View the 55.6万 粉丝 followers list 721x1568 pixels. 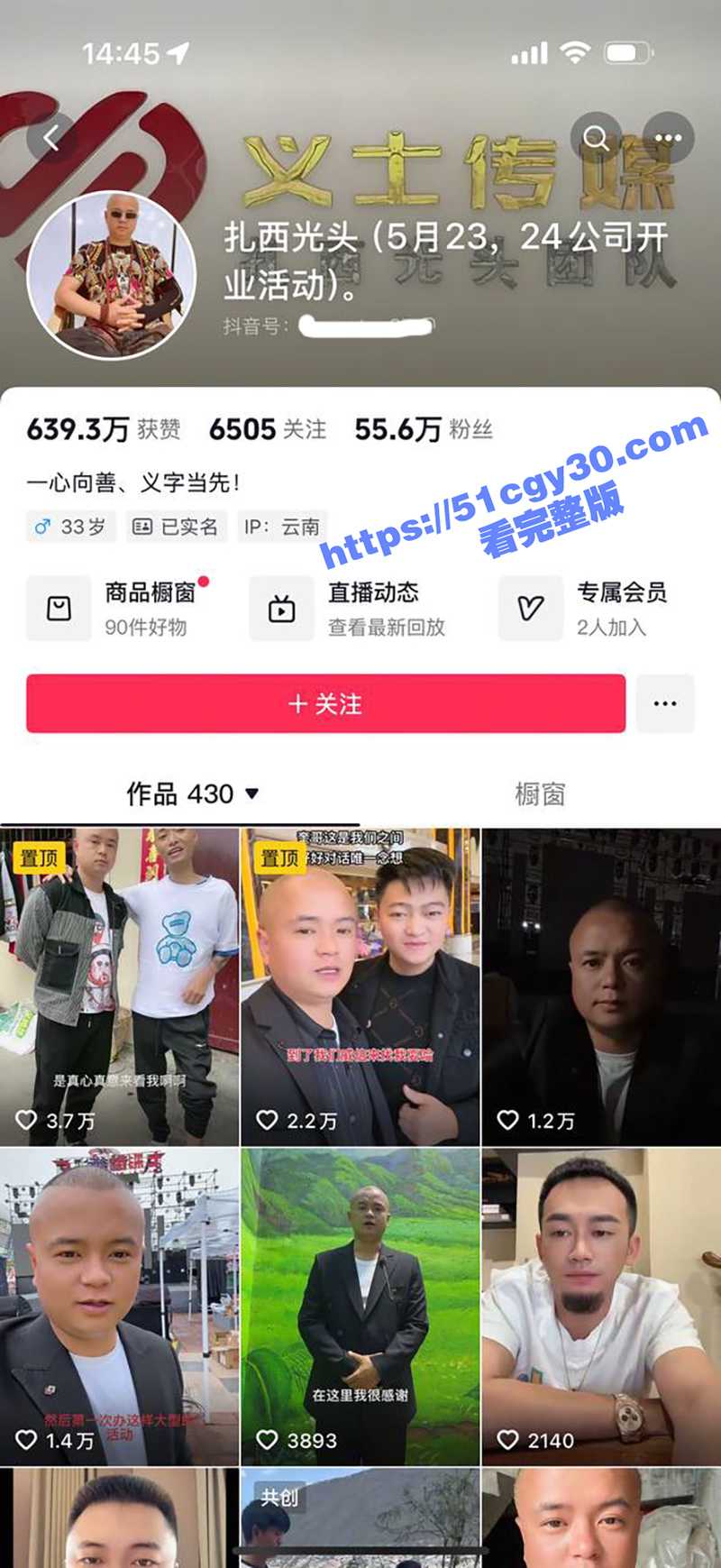tap(424, 429)
